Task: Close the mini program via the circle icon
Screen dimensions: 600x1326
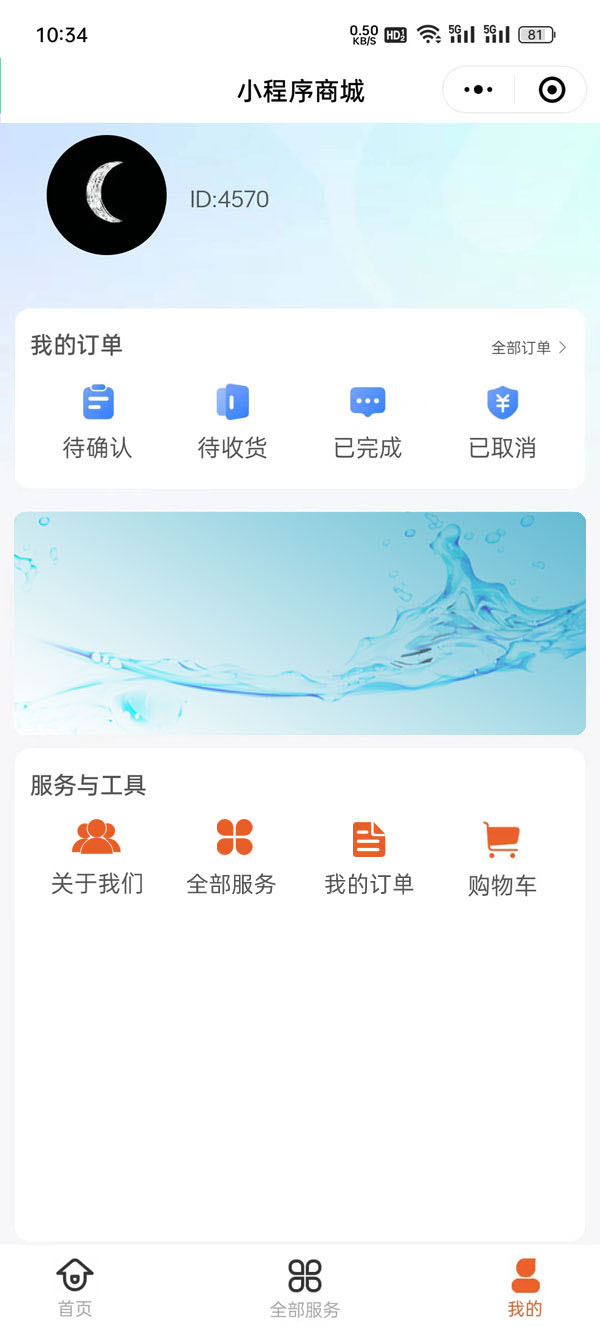Action: (x=551, y=90)
